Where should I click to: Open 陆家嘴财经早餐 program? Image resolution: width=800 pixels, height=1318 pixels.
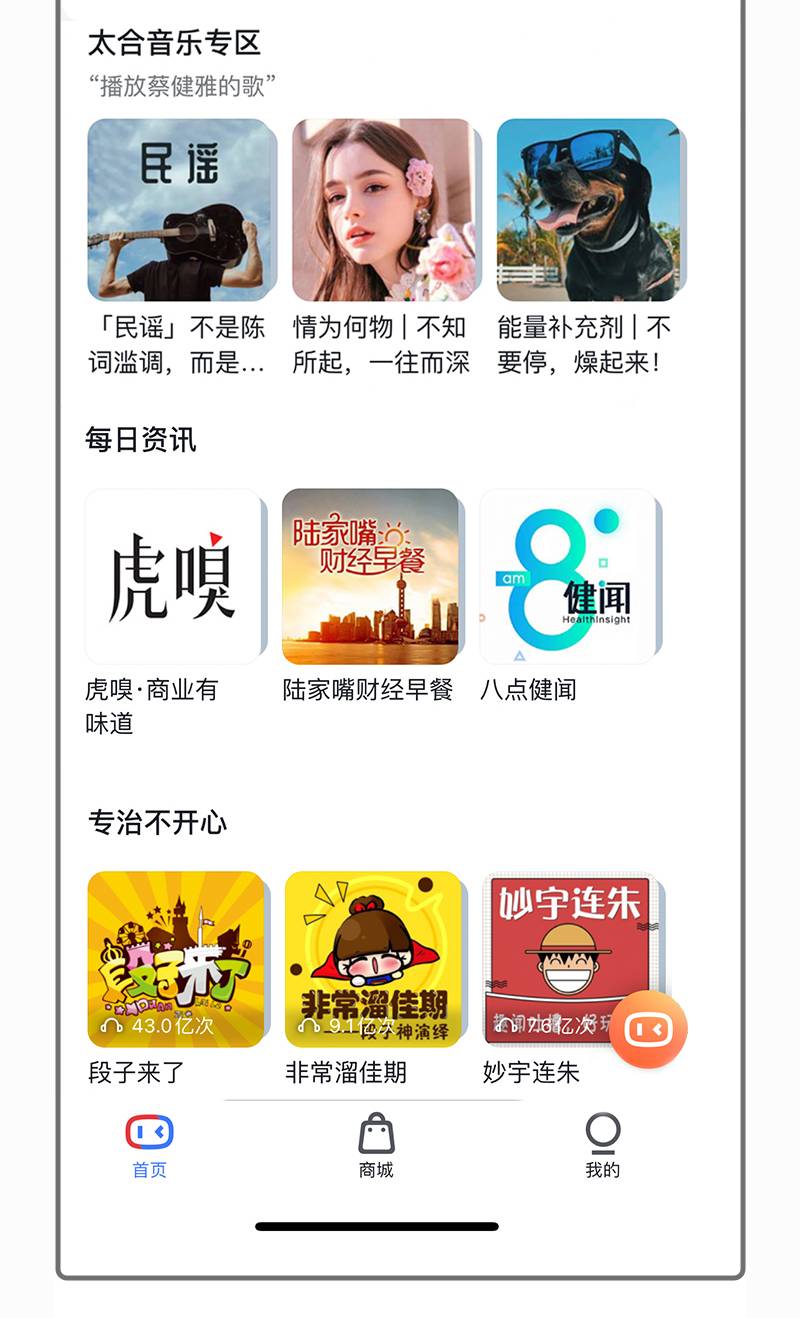coord(370,577)
